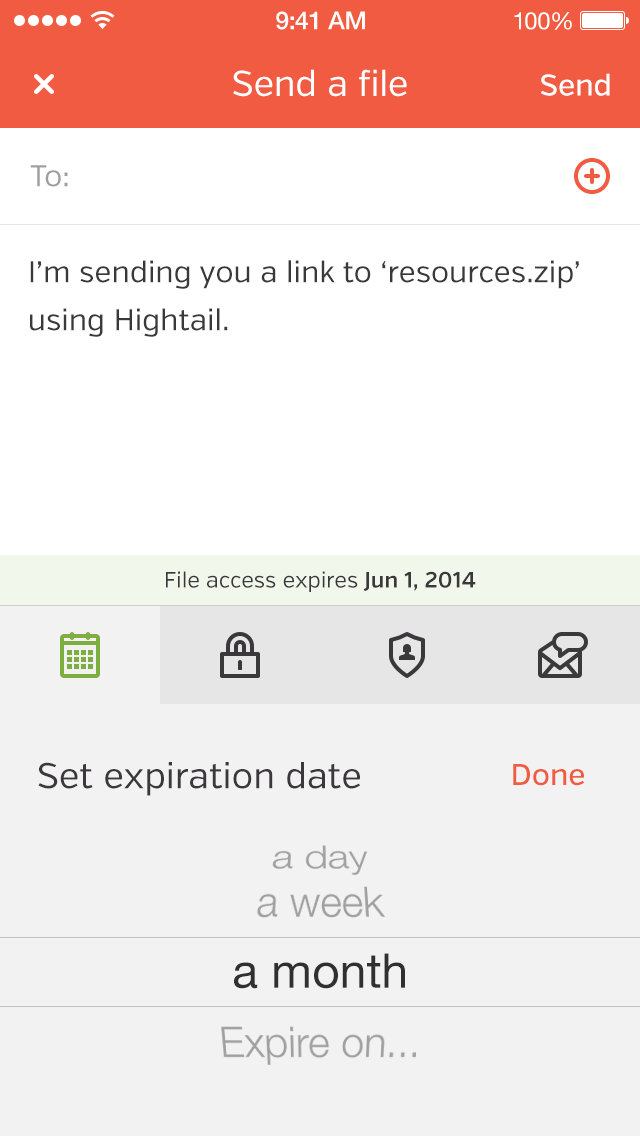This screenshot has width=640, height=1136.
Task: Tap Send to send the file
Action: (575, 85)
